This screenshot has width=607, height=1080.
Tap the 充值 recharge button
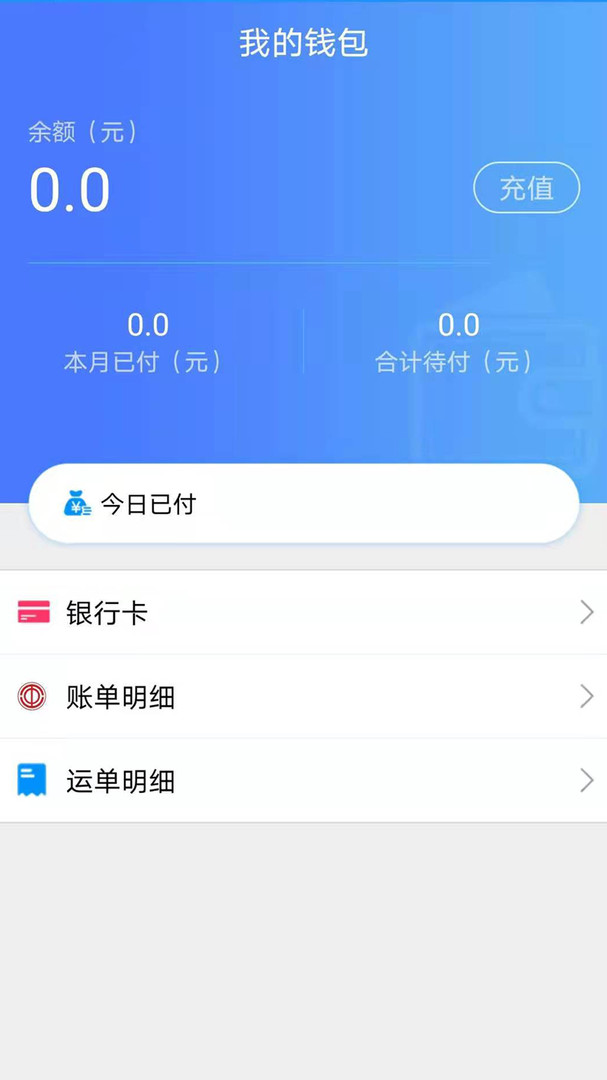(x=526, y=188)
